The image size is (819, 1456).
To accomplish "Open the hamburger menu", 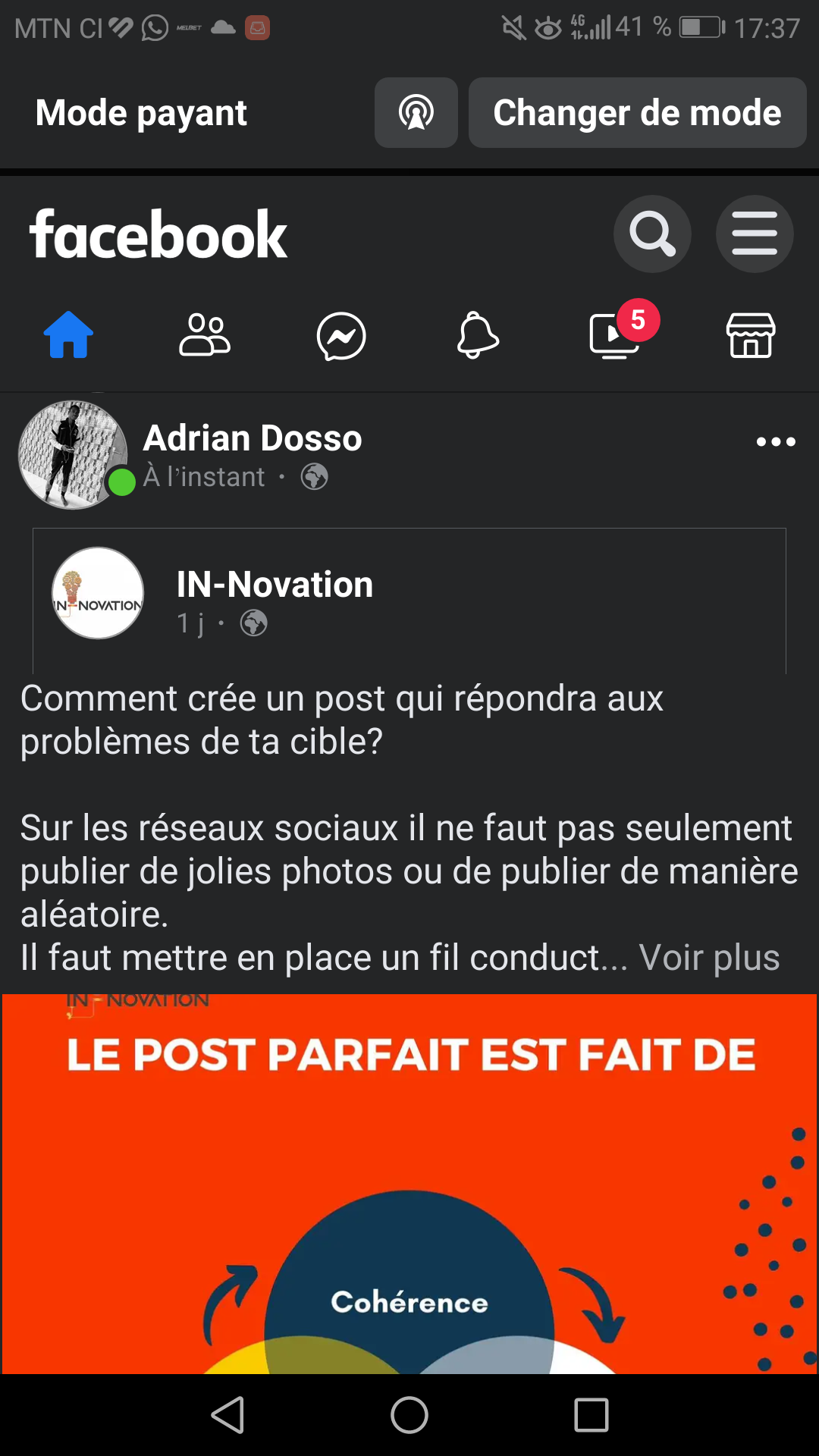I will pyautogui.click(x=754, y=234).
